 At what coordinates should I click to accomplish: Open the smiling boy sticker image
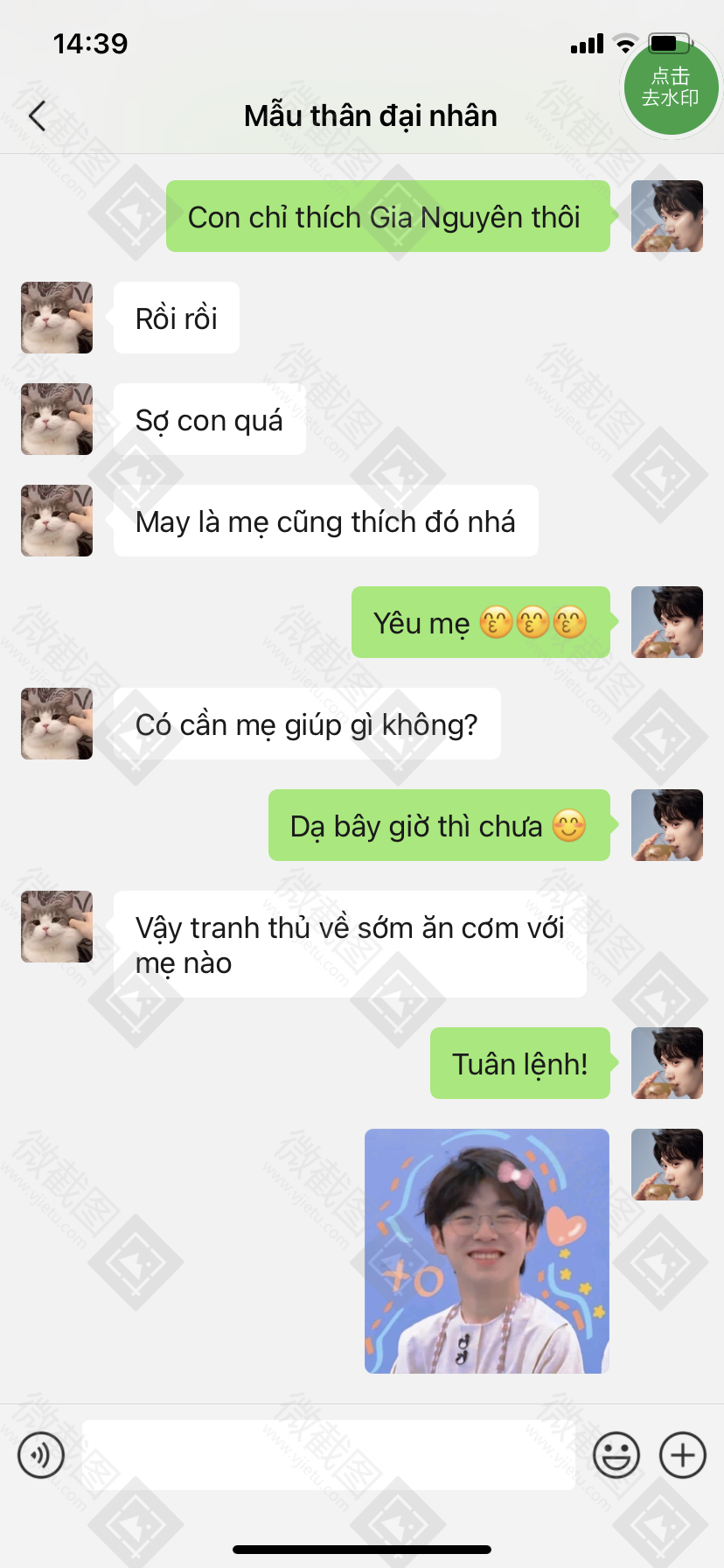click(x=486, y=1250)
